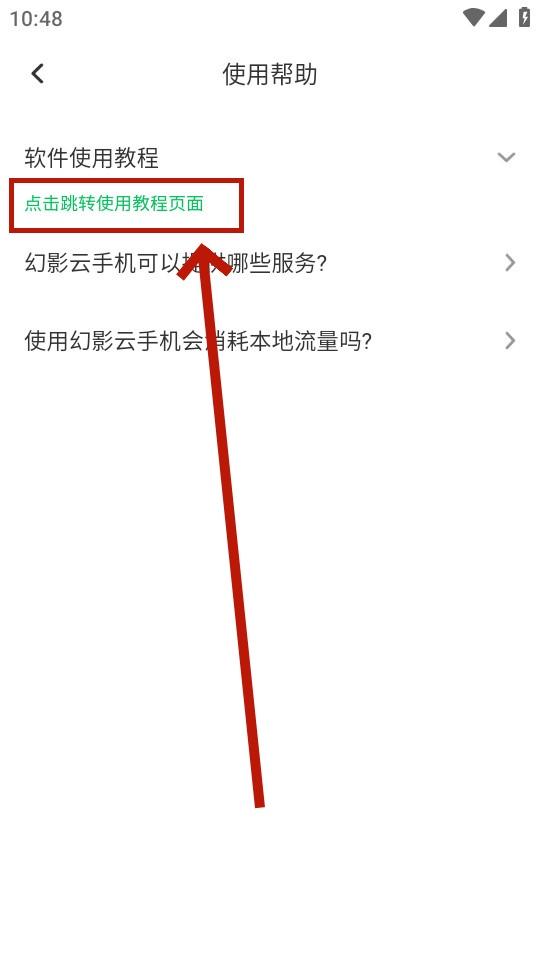
Task: Open the 点击跳转使用教程页面 link
Action: pyautogui.click(x=114, y=204)
